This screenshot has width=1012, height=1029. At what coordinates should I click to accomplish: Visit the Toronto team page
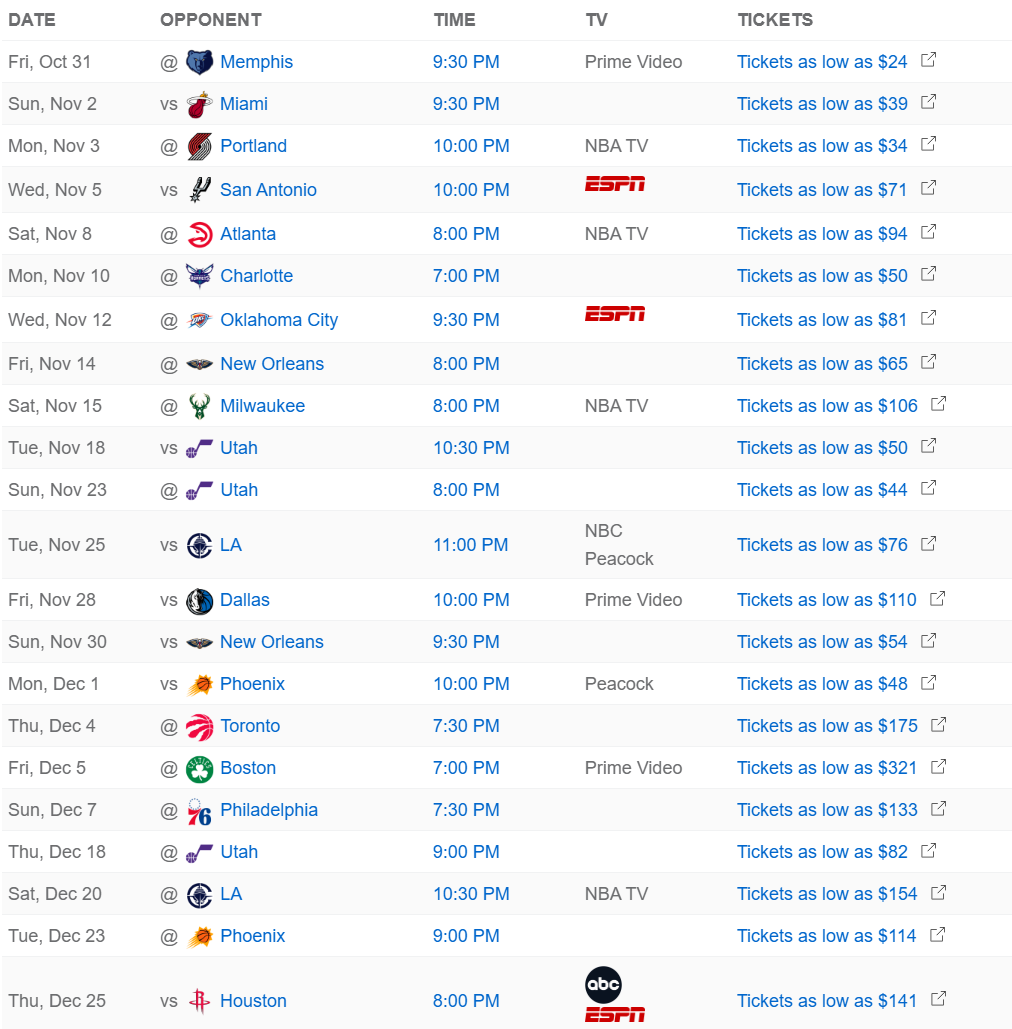pos(250,726)
